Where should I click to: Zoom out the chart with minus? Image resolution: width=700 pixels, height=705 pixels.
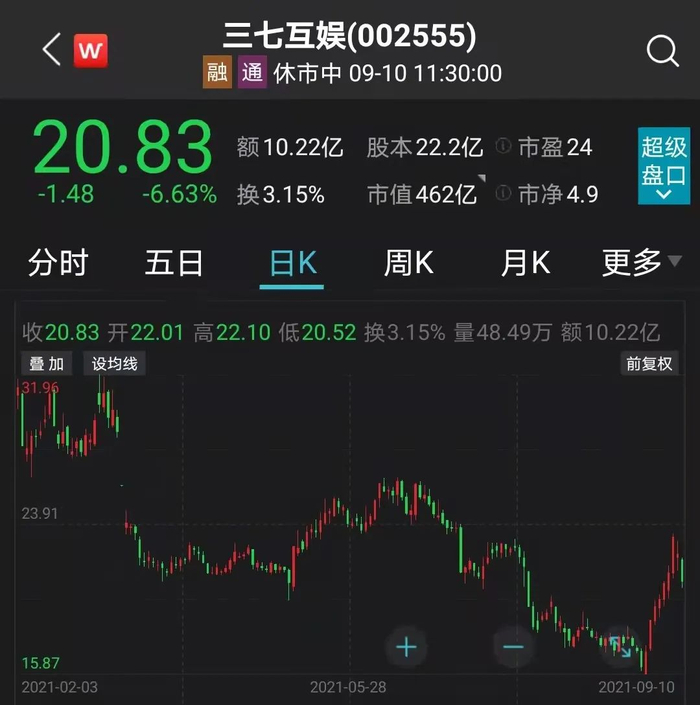tap(513, 647)
